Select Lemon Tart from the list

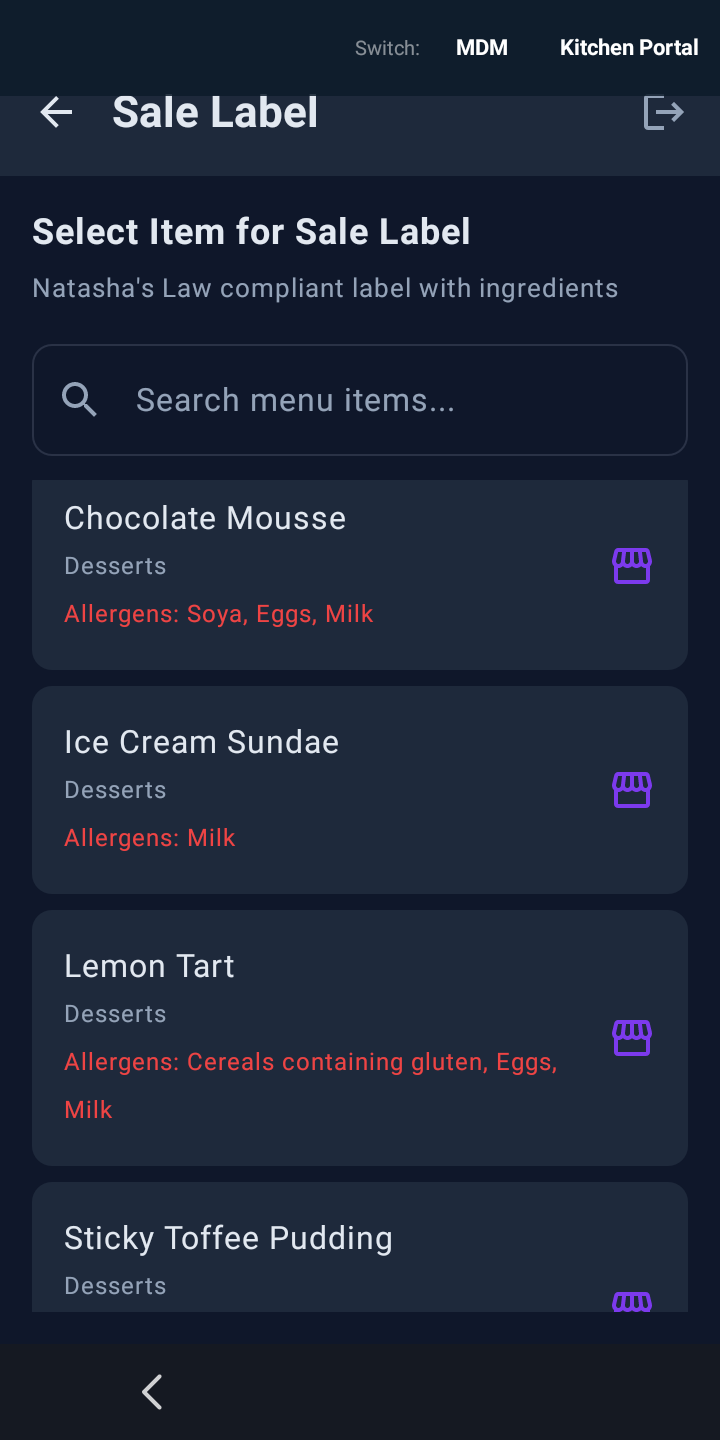(x=149, y=966)
